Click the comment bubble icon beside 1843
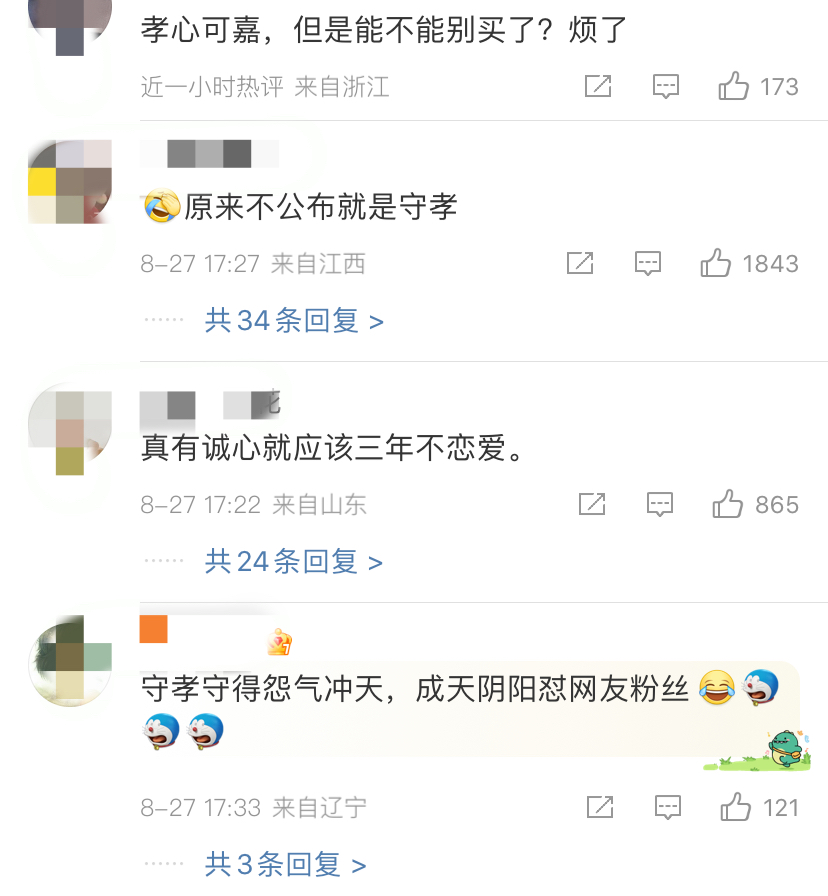 (x=648, y=263)
